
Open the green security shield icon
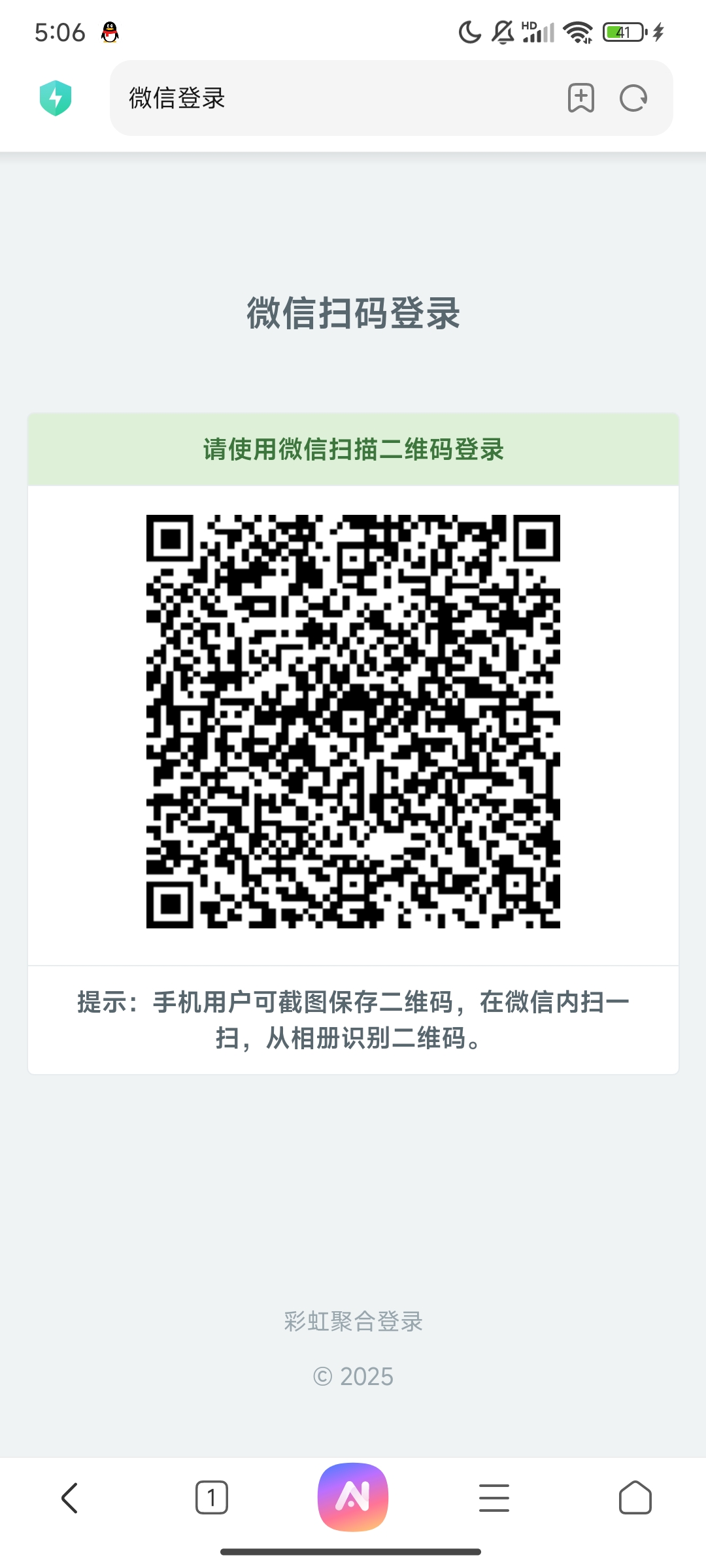(56, 98)
